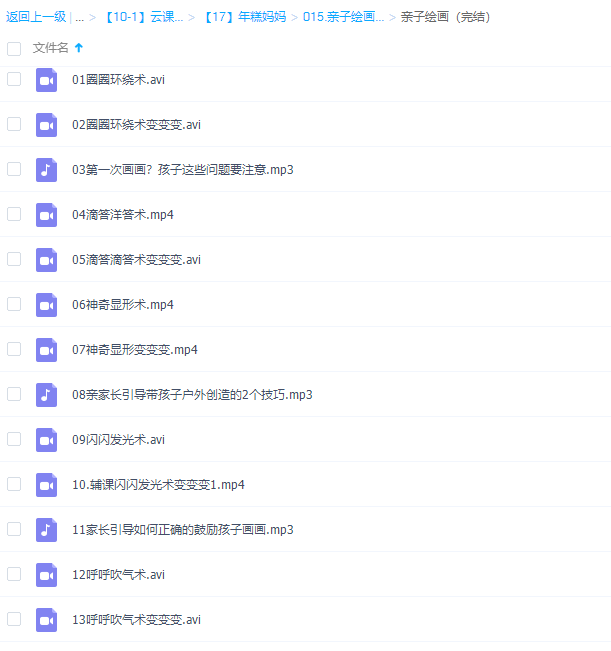Viewport: 611px width, 651px height.
Task: Open the video 12呼呼吹气术.avi
Action: (x=118, y=575)
